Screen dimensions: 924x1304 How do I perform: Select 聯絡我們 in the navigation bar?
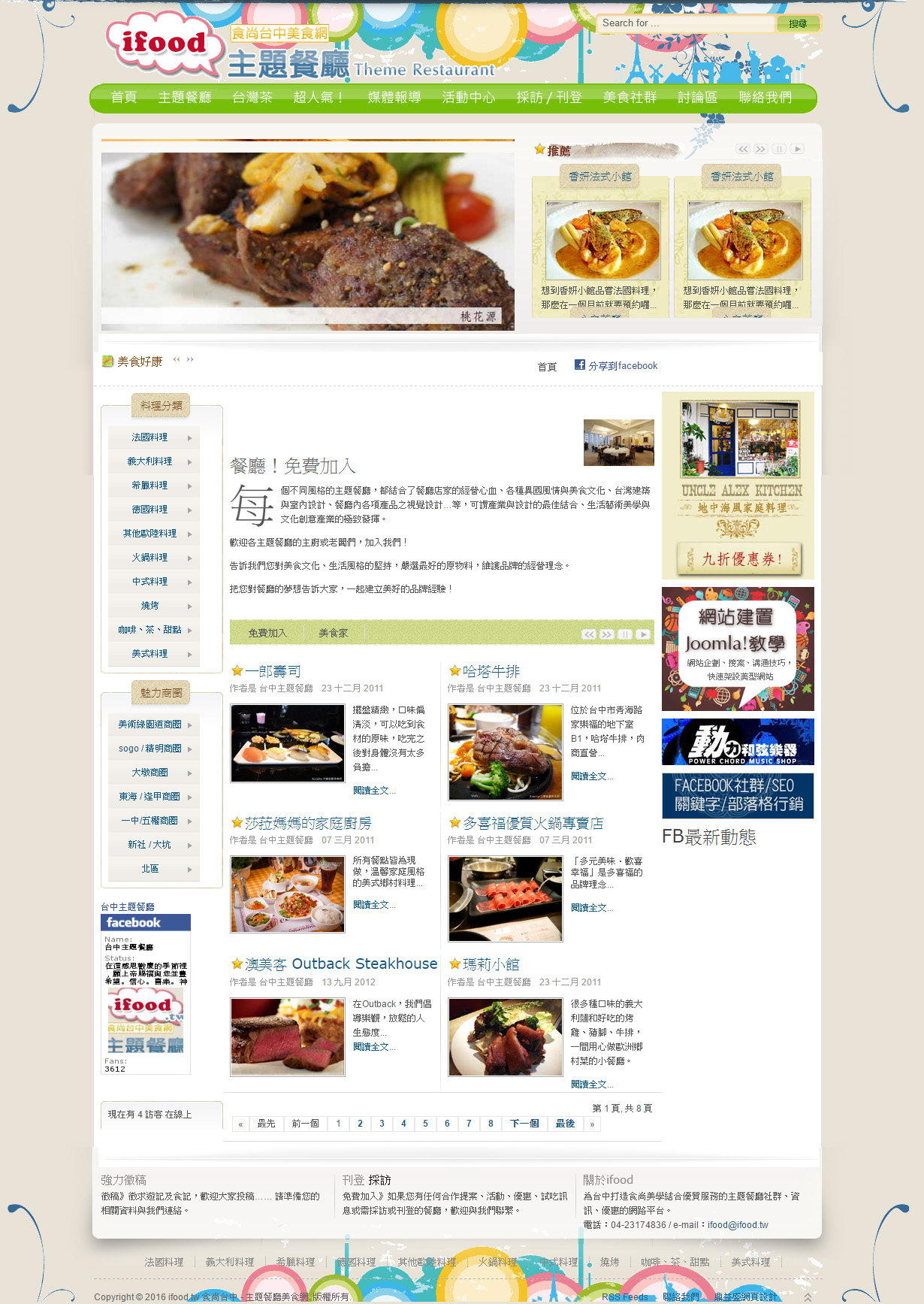pos(765,98)
